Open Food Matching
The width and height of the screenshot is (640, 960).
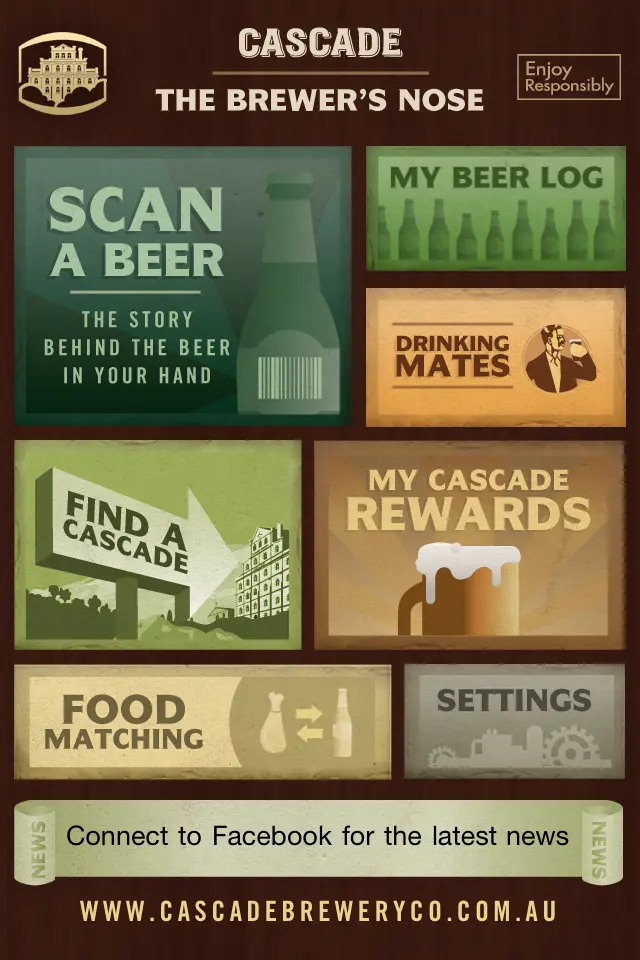click(x=202, y=722)
